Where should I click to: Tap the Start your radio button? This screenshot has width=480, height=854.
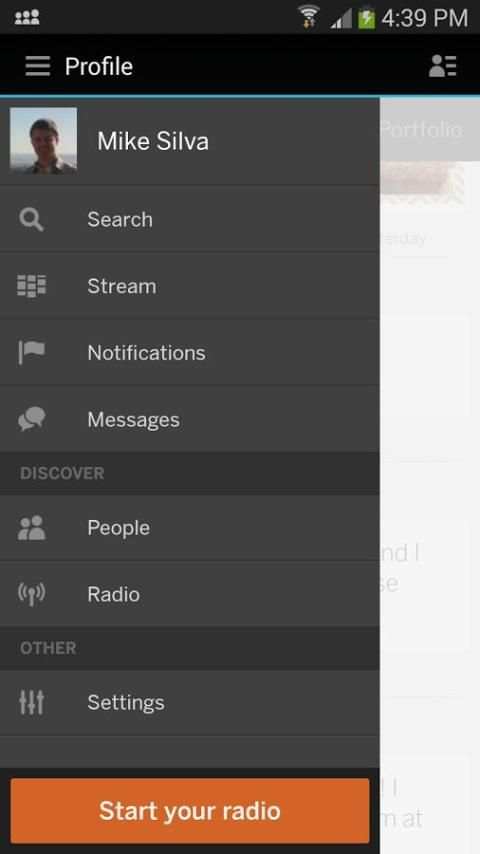[x=190, y=810]
